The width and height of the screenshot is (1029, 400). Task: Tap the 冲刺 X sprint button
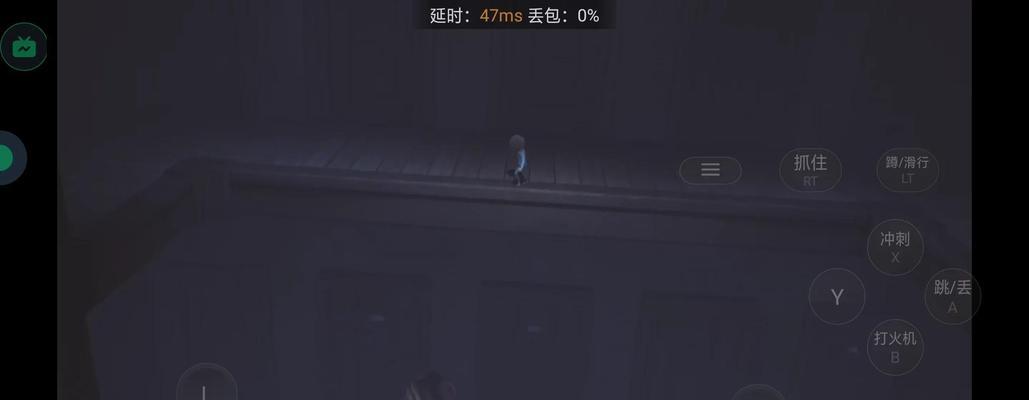point(895,247)
